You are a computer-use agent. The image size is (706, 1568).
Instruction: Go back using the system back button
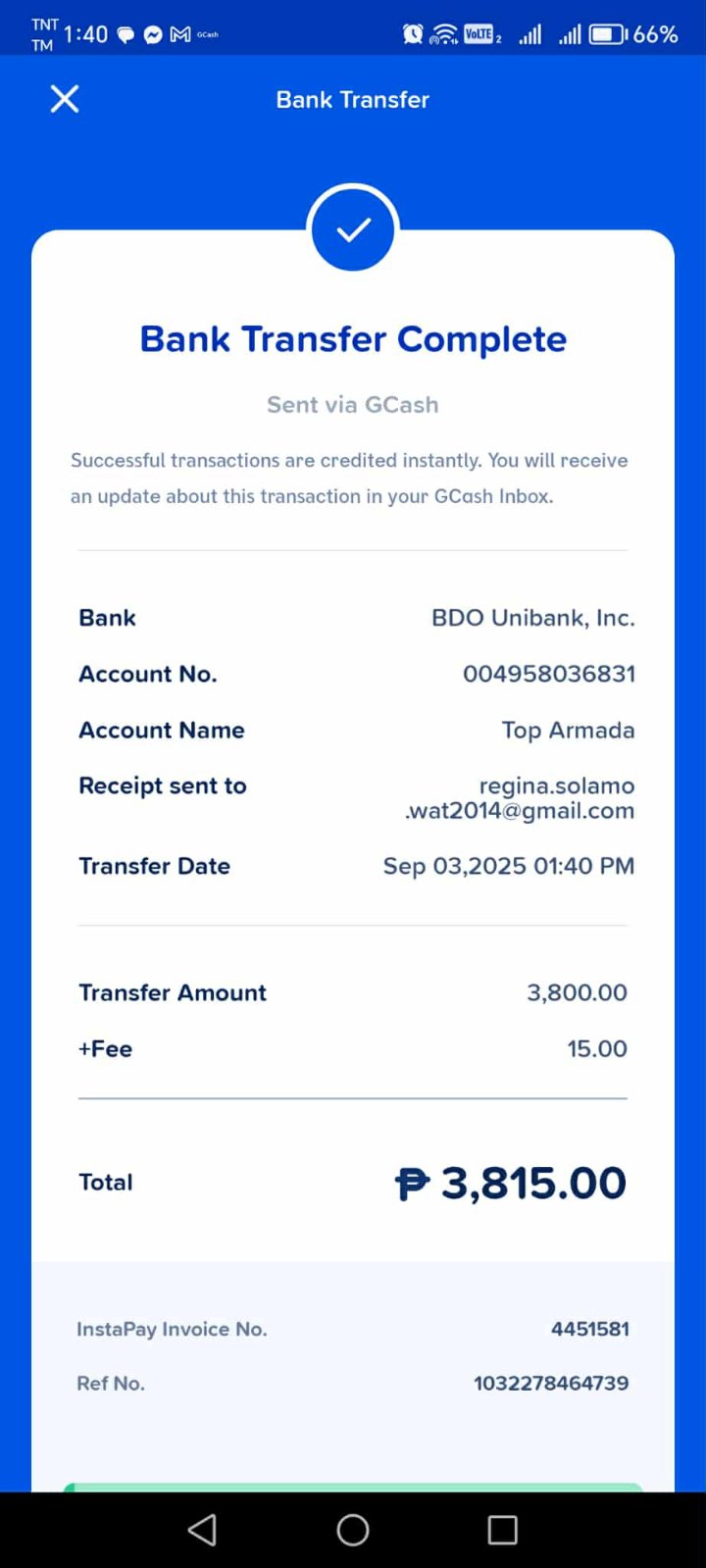[202, 1530]
